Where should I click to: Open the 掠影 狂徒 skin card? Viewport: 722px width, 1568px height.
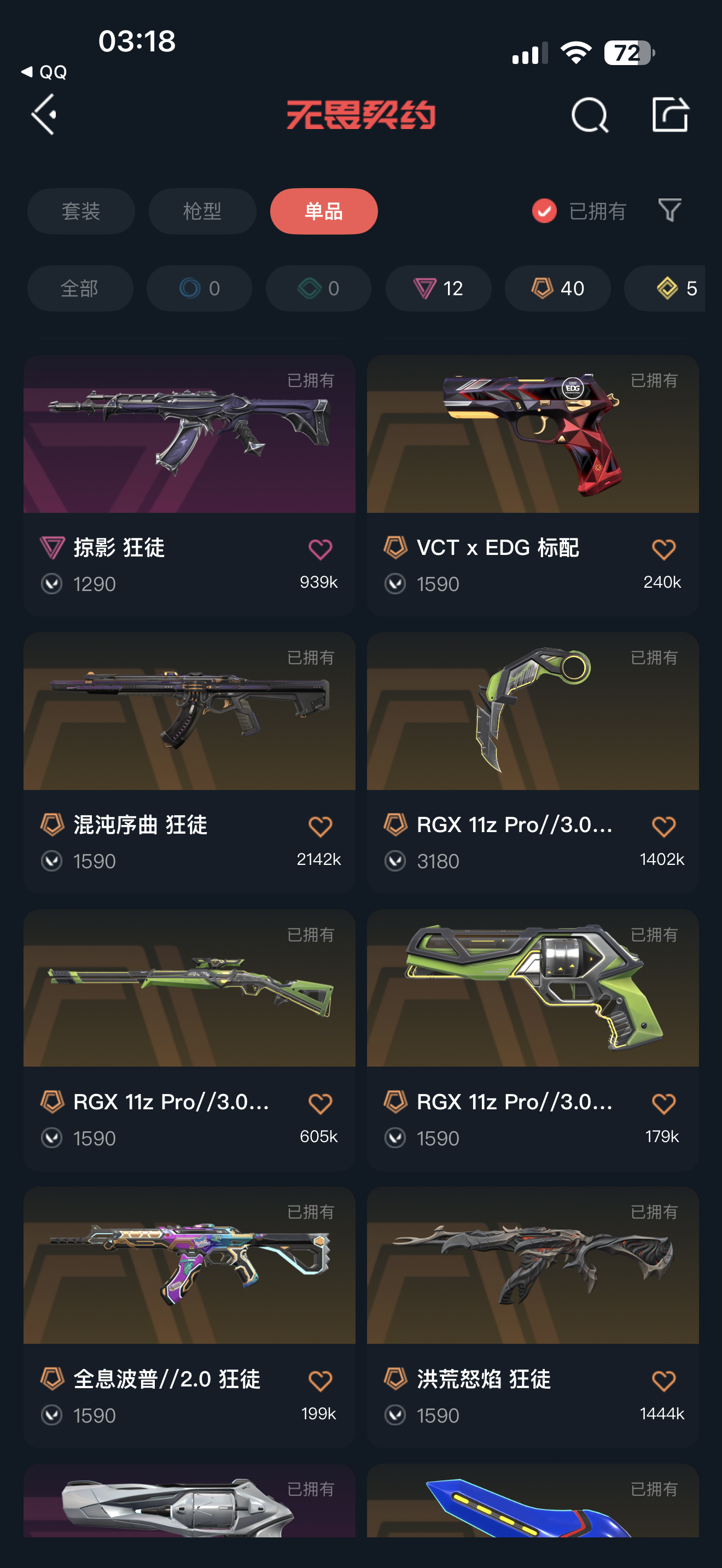[x=189, y=485]
